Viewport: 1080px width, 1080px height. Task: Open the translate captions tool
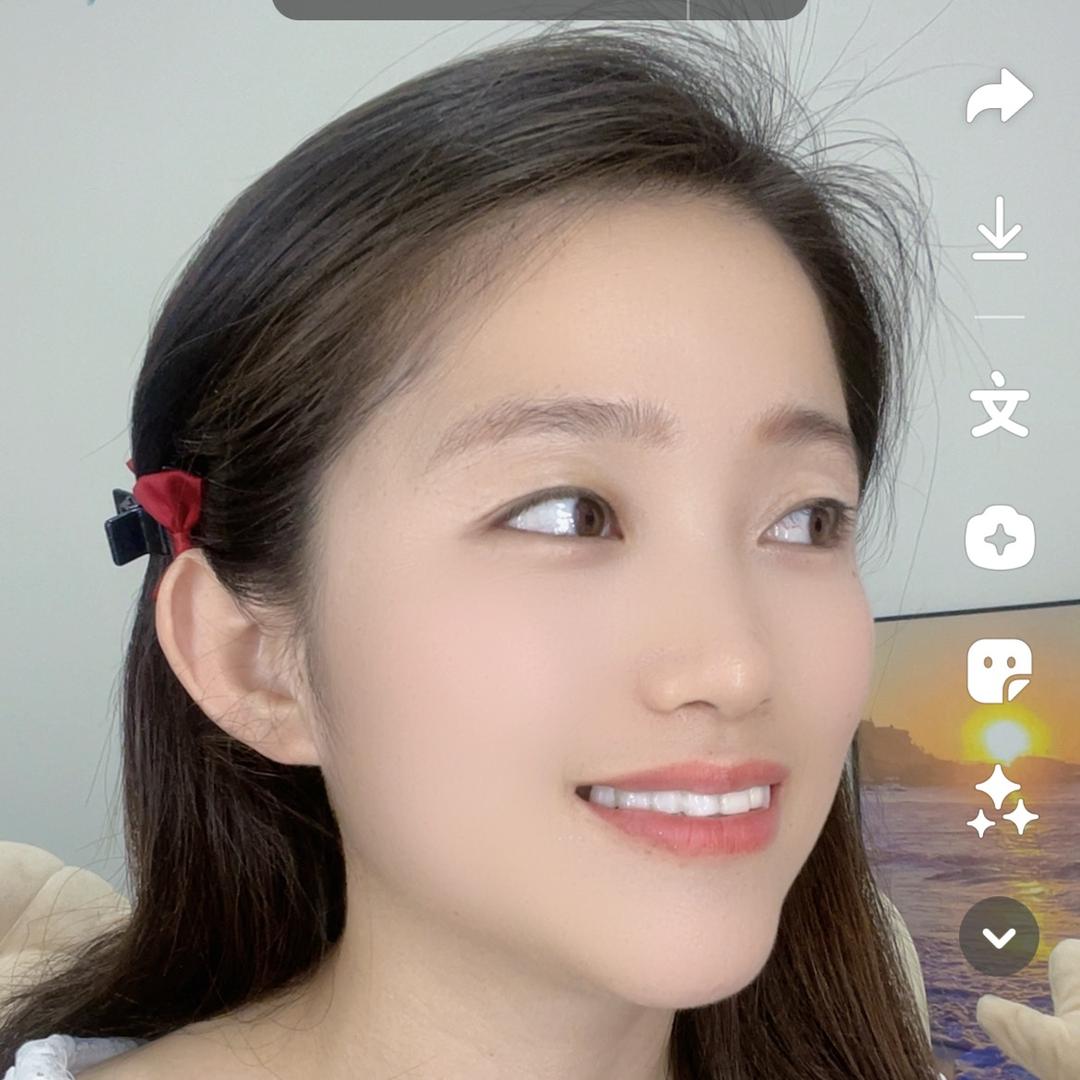pos(999,404)
